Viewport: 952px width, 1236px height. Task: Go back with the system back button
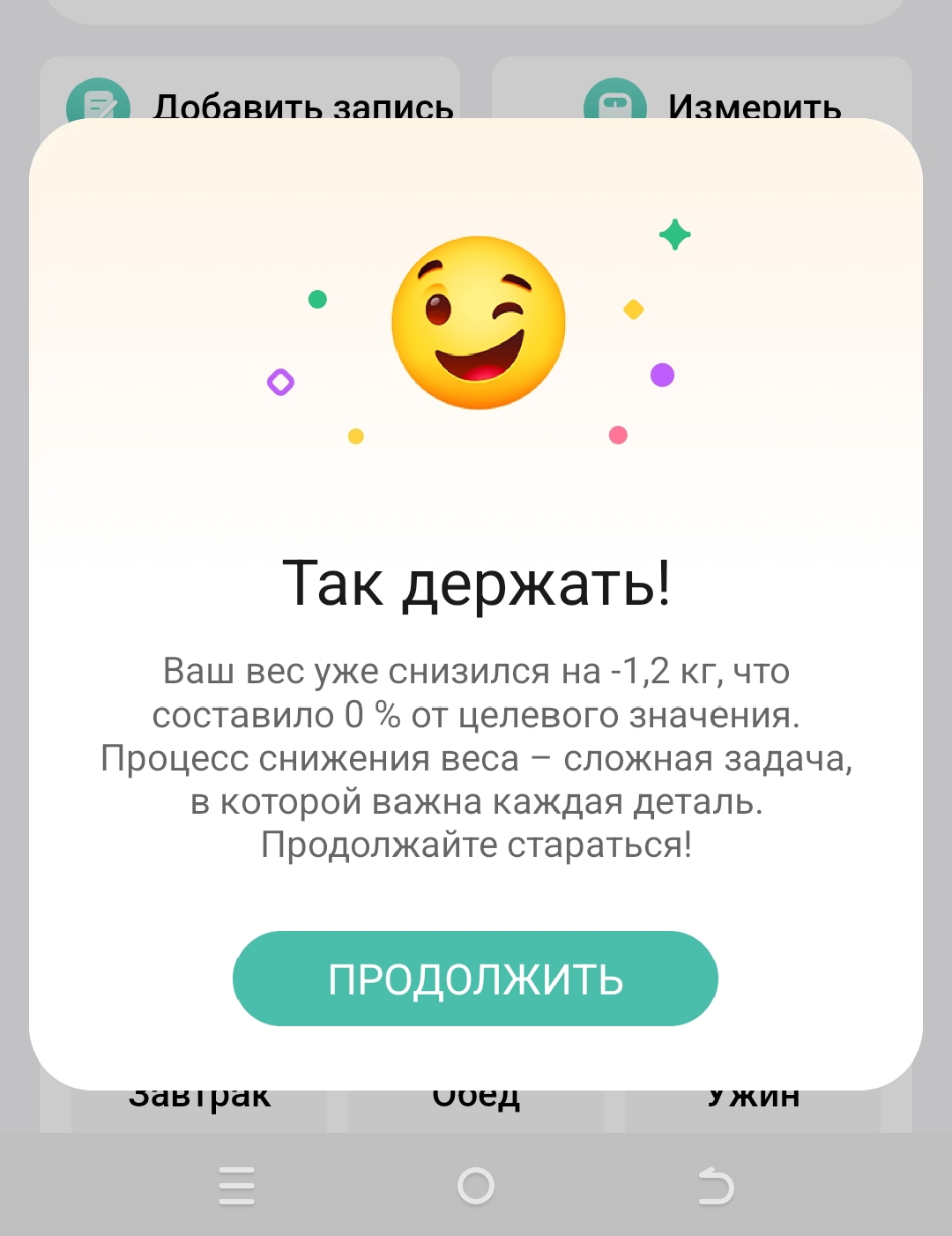[x=715, y=1186]
